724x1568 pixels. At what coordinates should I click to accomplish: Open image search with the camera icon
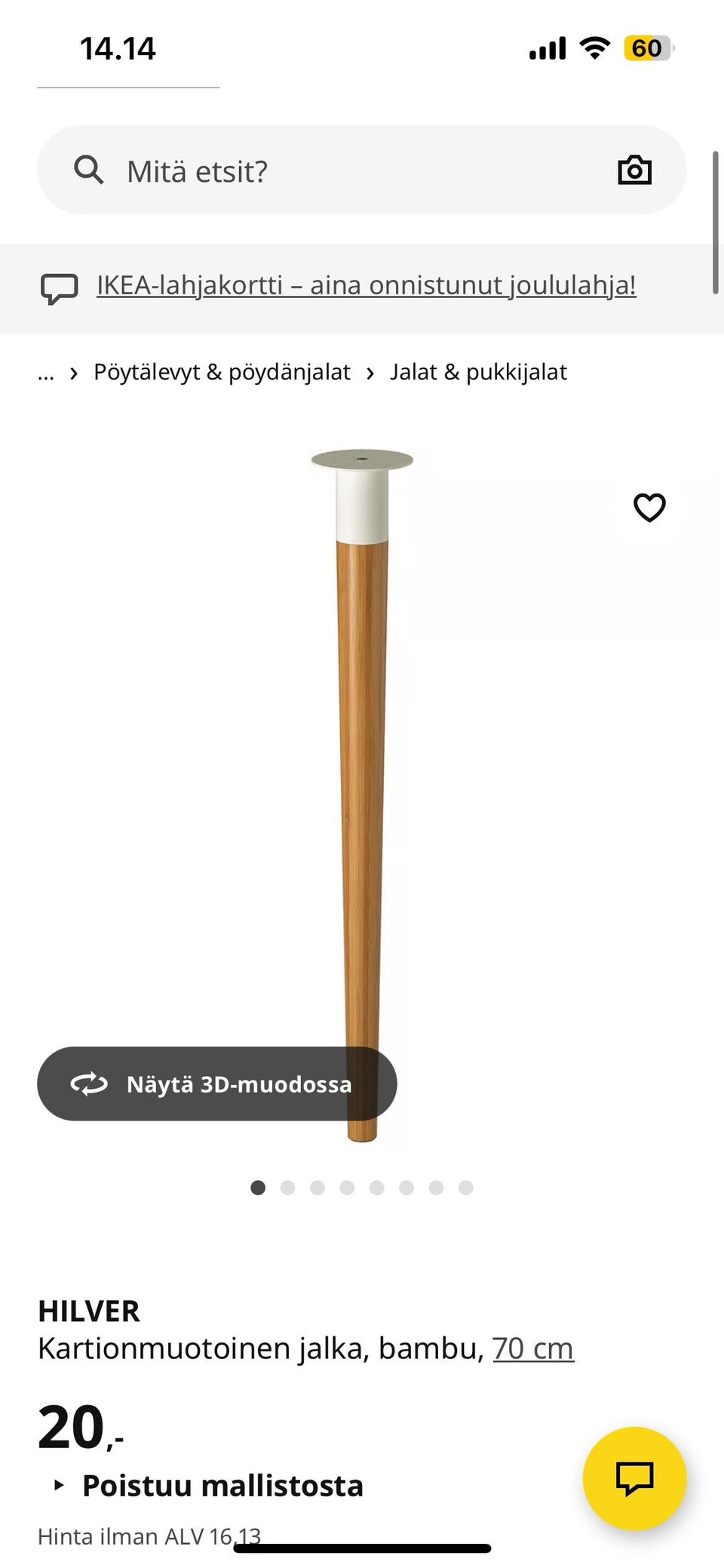634,170
